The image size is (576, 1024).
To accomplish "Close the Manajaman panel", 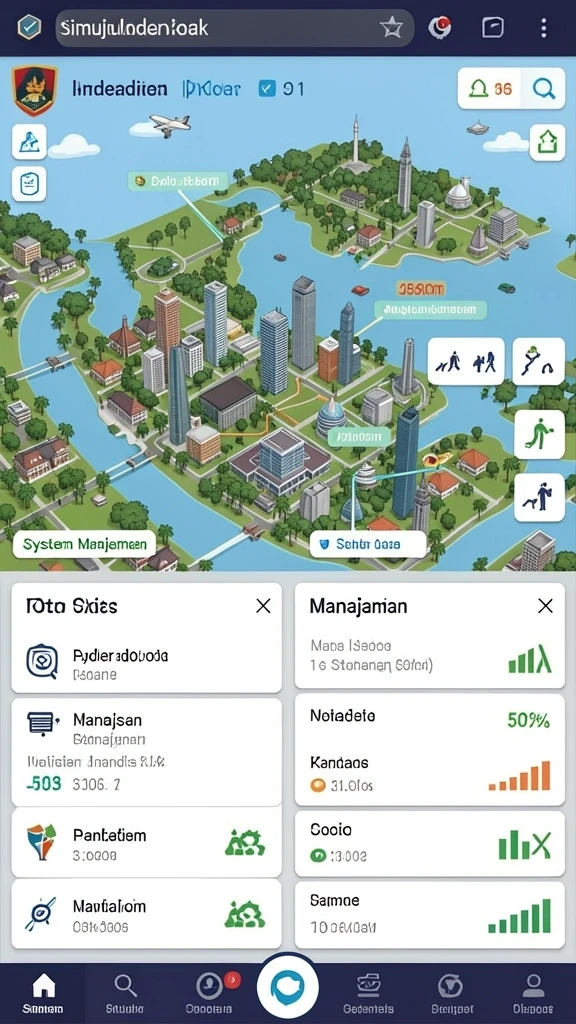I will tap(545, 606).
